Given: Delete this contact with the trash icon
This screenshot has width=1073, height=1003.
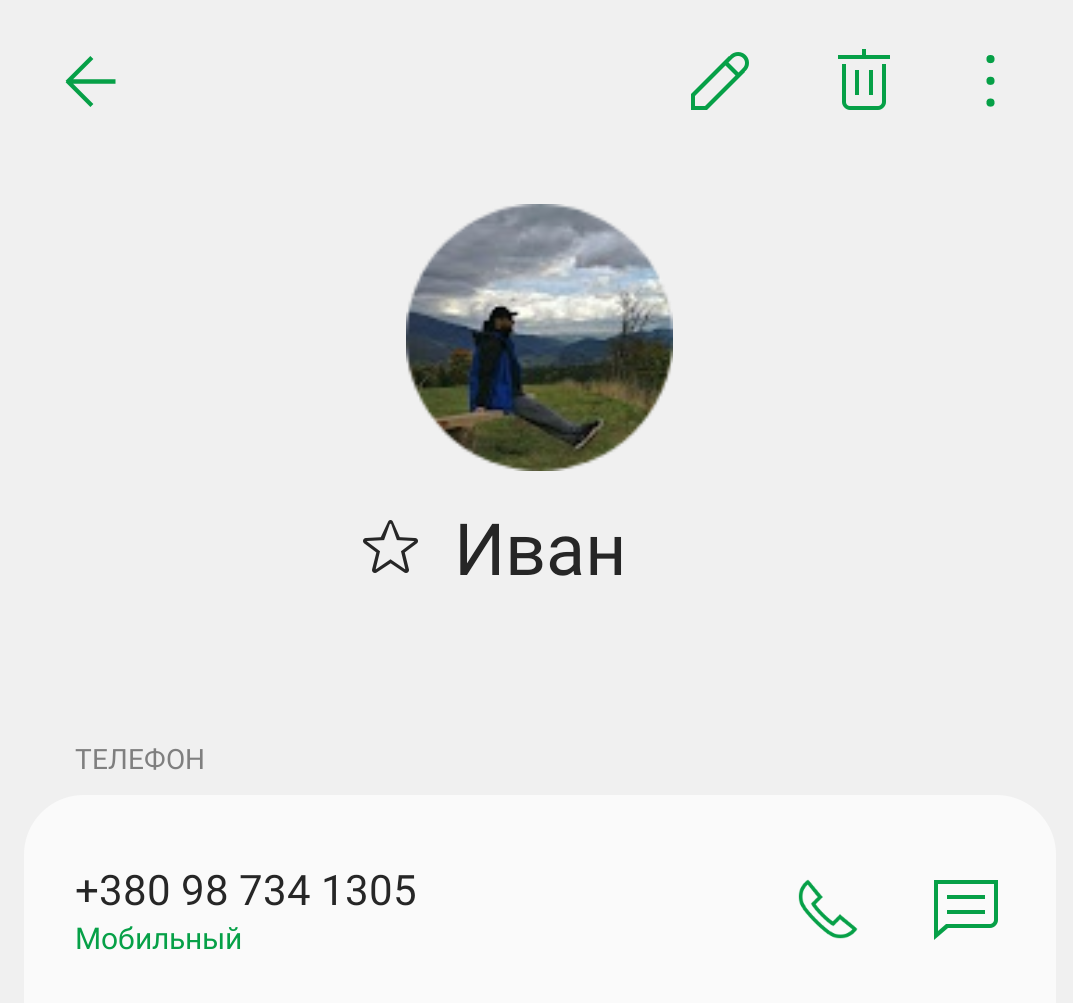Looking at the screenshot, I should point(864,81).
